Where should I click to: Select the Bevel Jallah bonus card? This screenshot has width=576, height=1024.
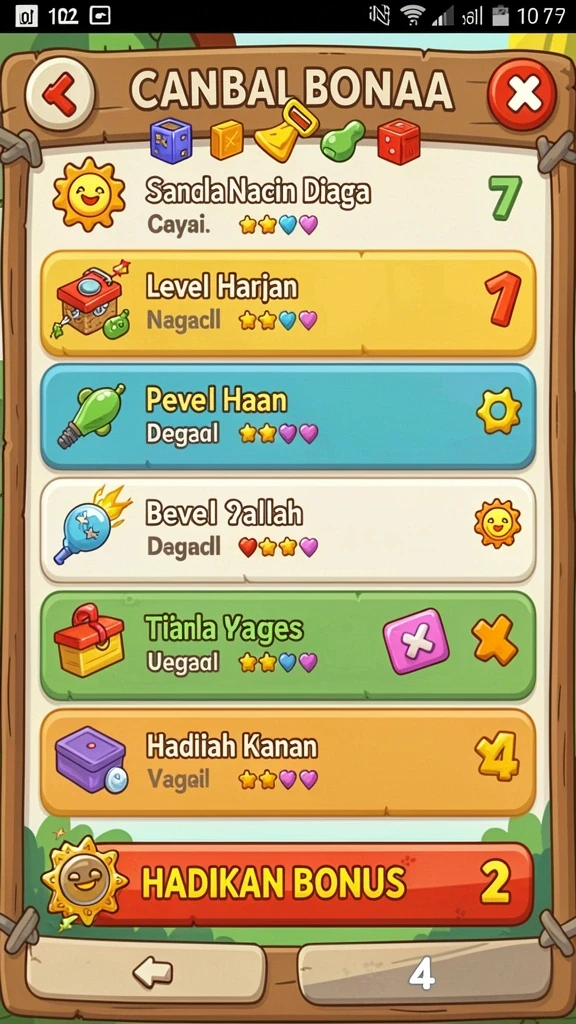pyautogui.click(x=288, y=530)
